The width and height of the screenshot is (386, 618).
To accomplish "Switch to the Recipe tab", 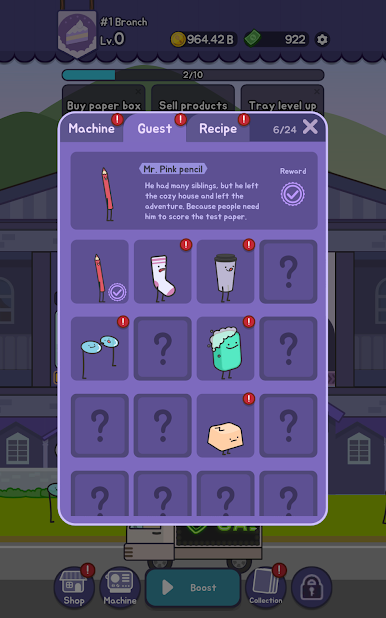I will [218, 128].
